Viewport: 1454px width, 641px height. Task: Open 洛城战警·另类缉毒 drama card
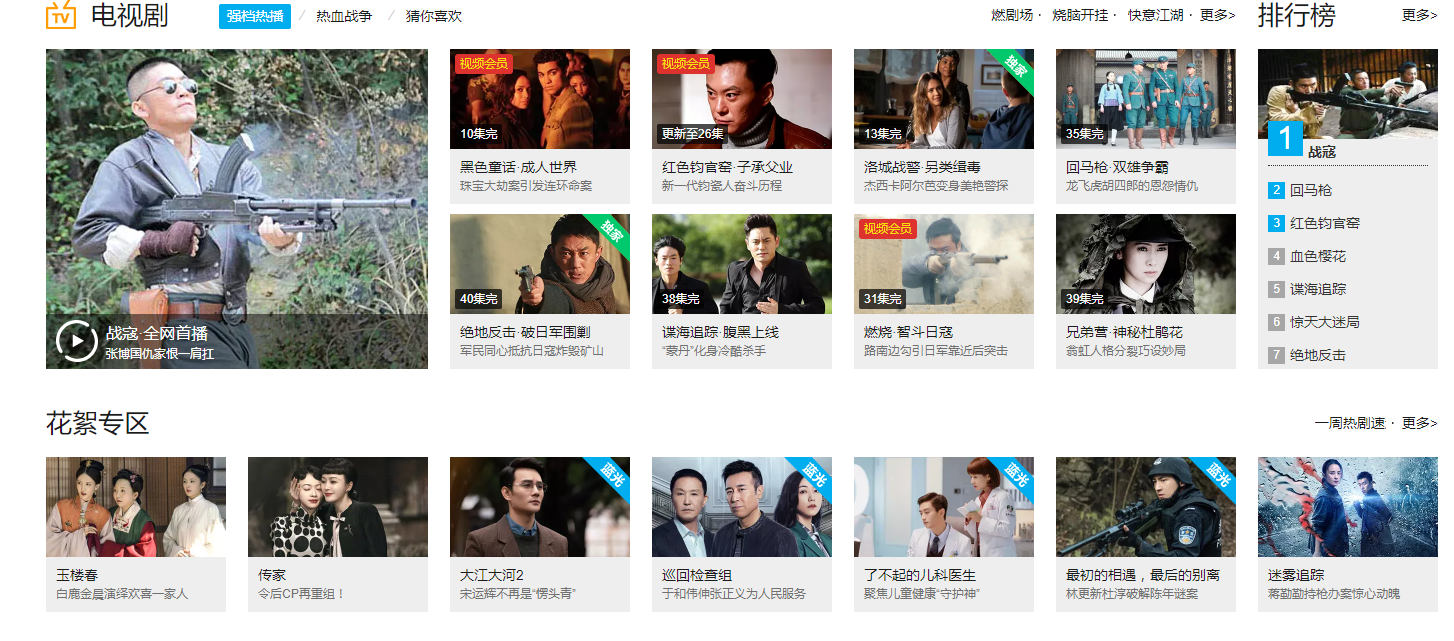[x=944, y=100]
